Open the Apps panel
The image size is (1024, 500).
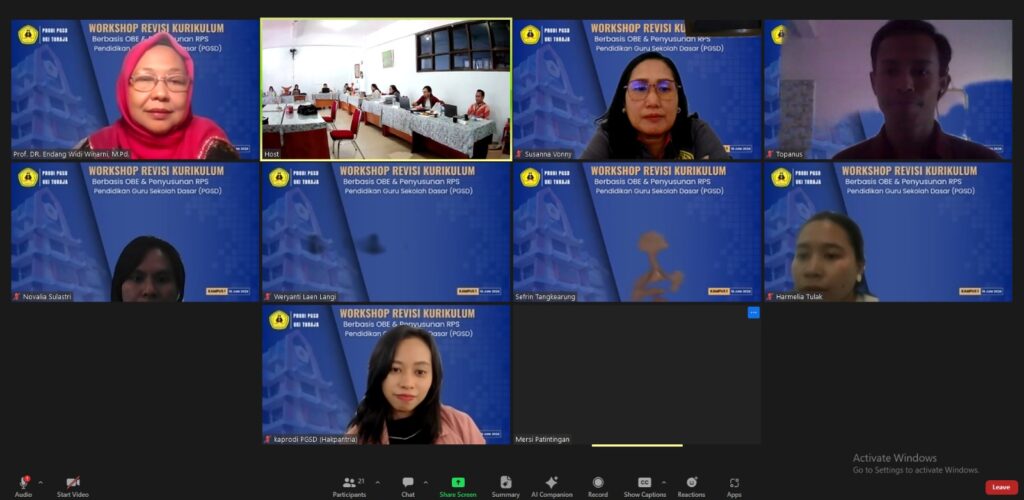click(x=734, y=483)
